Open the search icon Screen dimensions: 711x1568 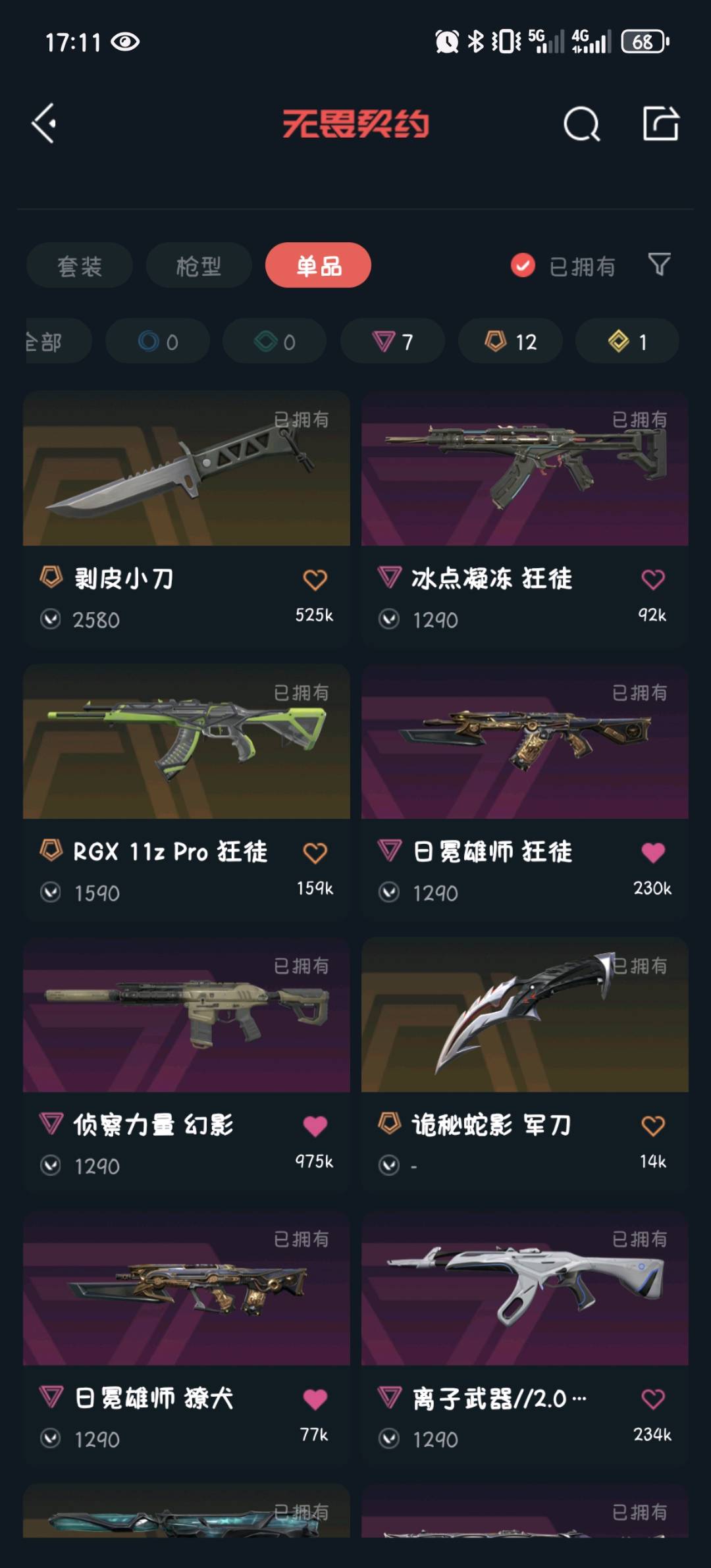[581, 123]
